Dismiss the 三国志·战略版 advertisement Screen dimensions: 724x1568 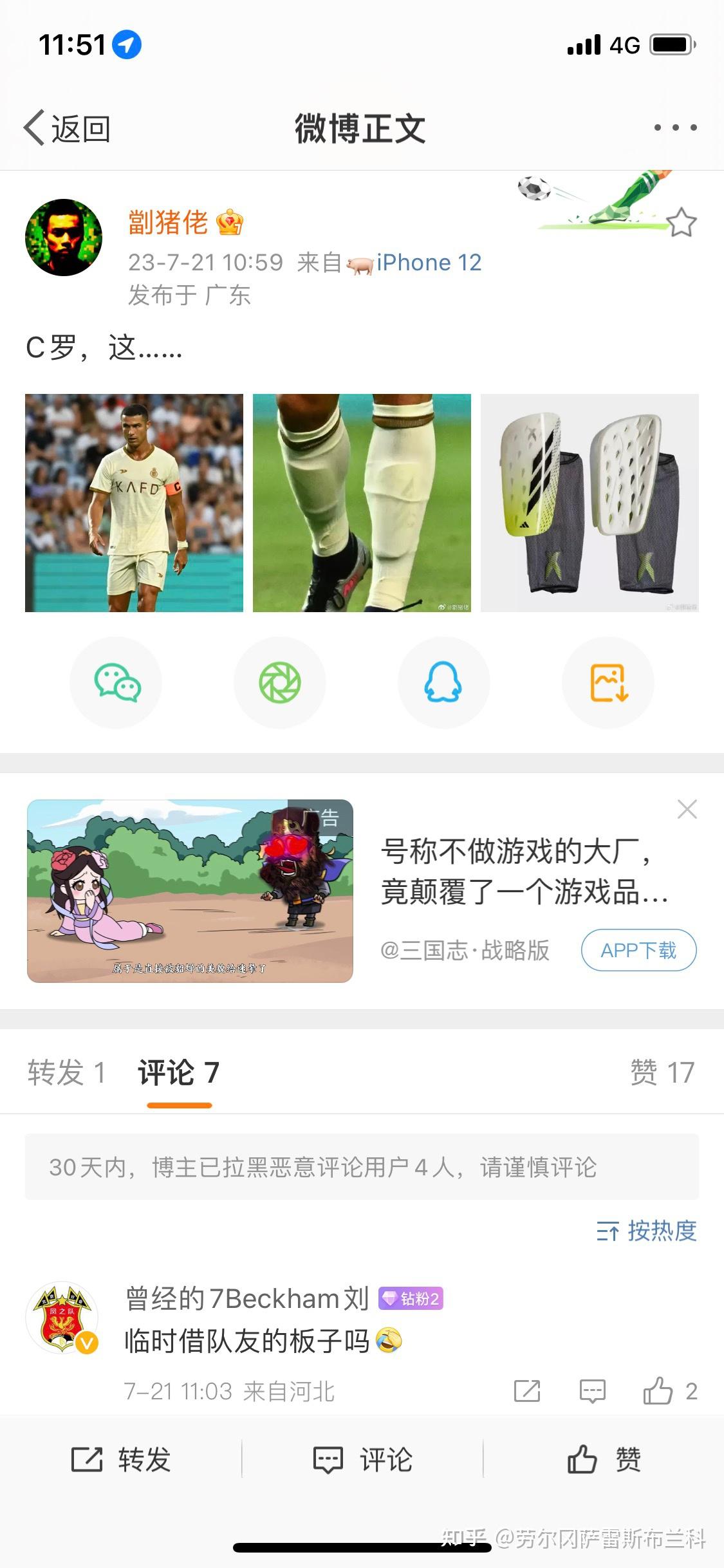pos(687,809)
